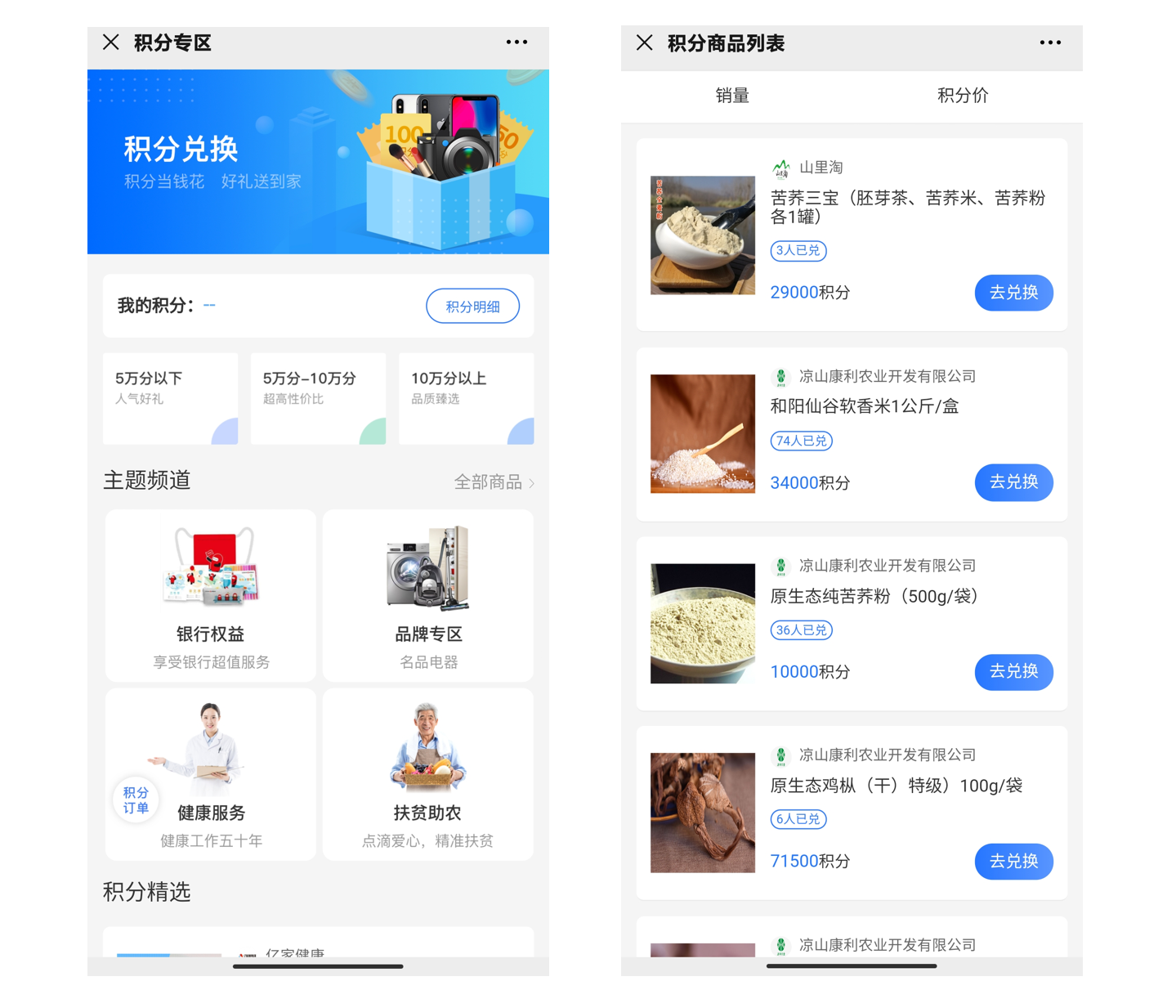This screenshot has width=1176, height=1008.
Task: Open the overflow menu on 积分商品列表
Action: point(1050,43)
